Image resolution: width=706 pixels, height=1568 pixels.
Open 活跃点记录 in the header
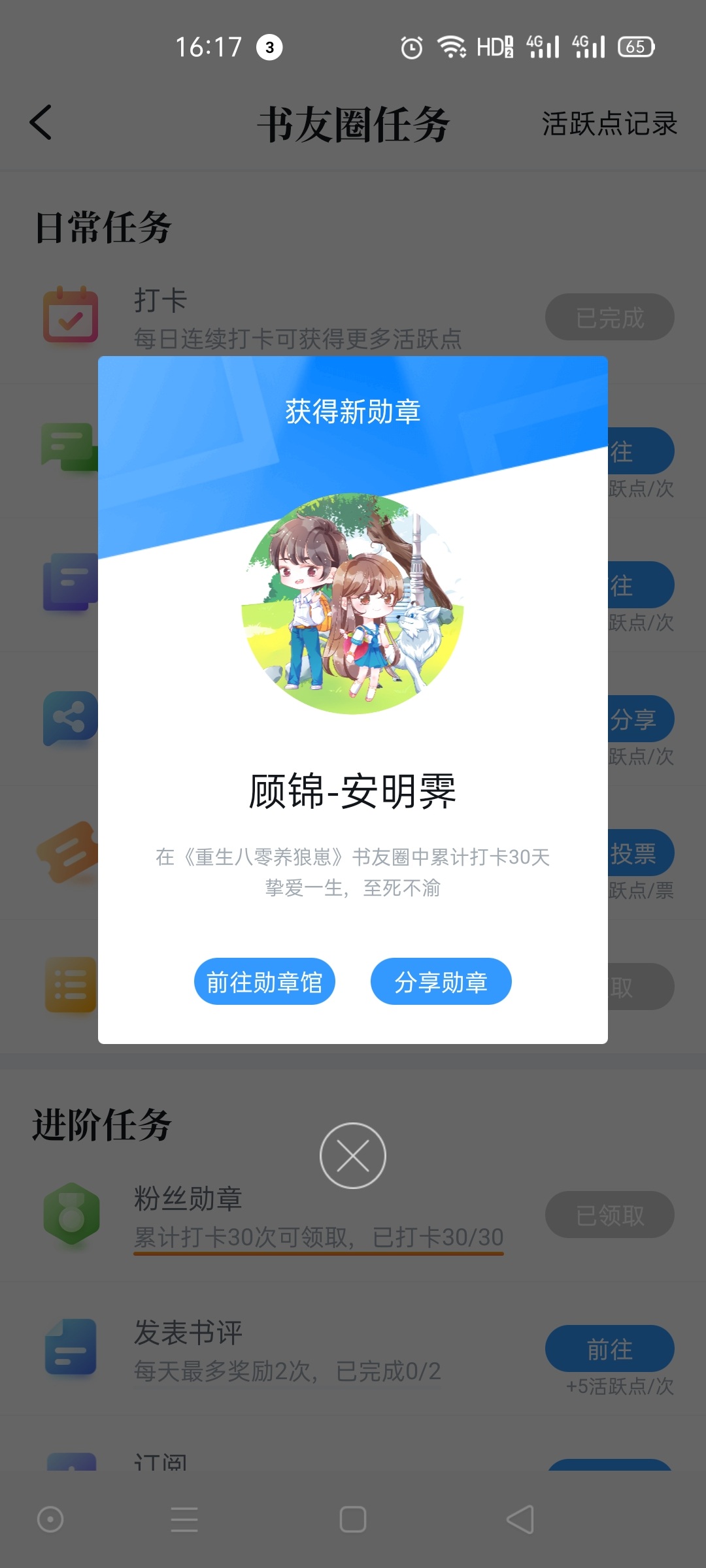[609, 124]
